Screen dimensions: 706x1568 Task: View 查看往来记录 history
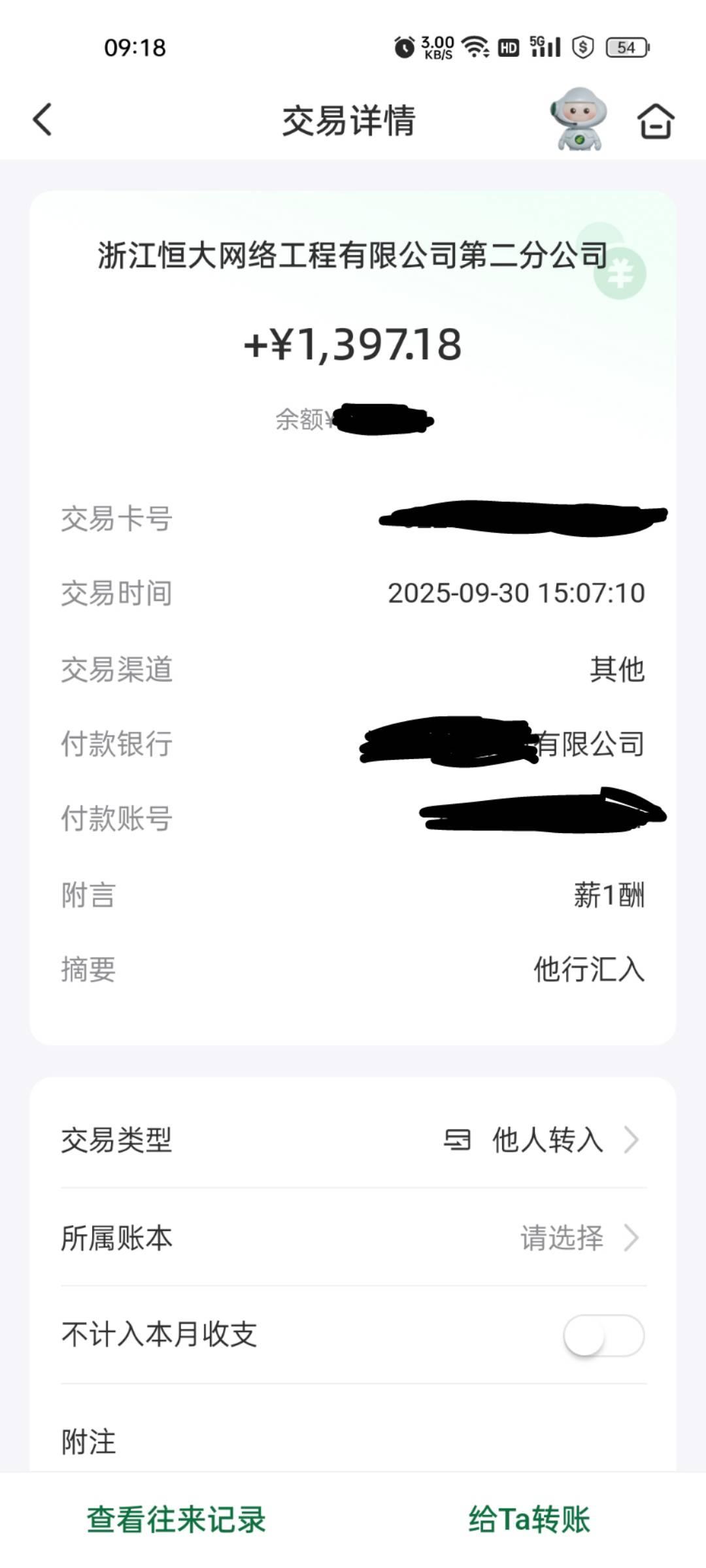(x=176, y=1520)
